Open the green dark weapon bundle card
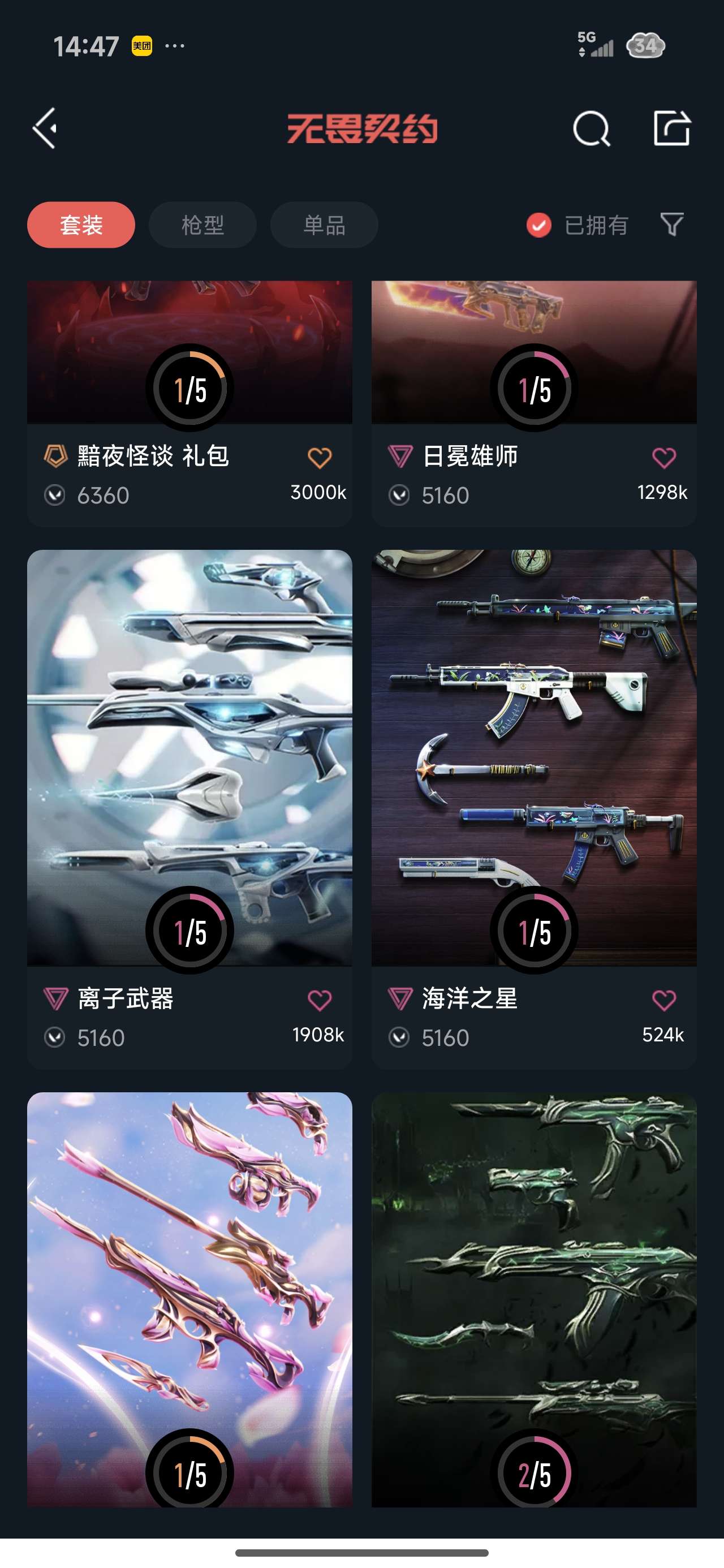The width and height of the screenshot is (724, 1568). (534, 1299)
